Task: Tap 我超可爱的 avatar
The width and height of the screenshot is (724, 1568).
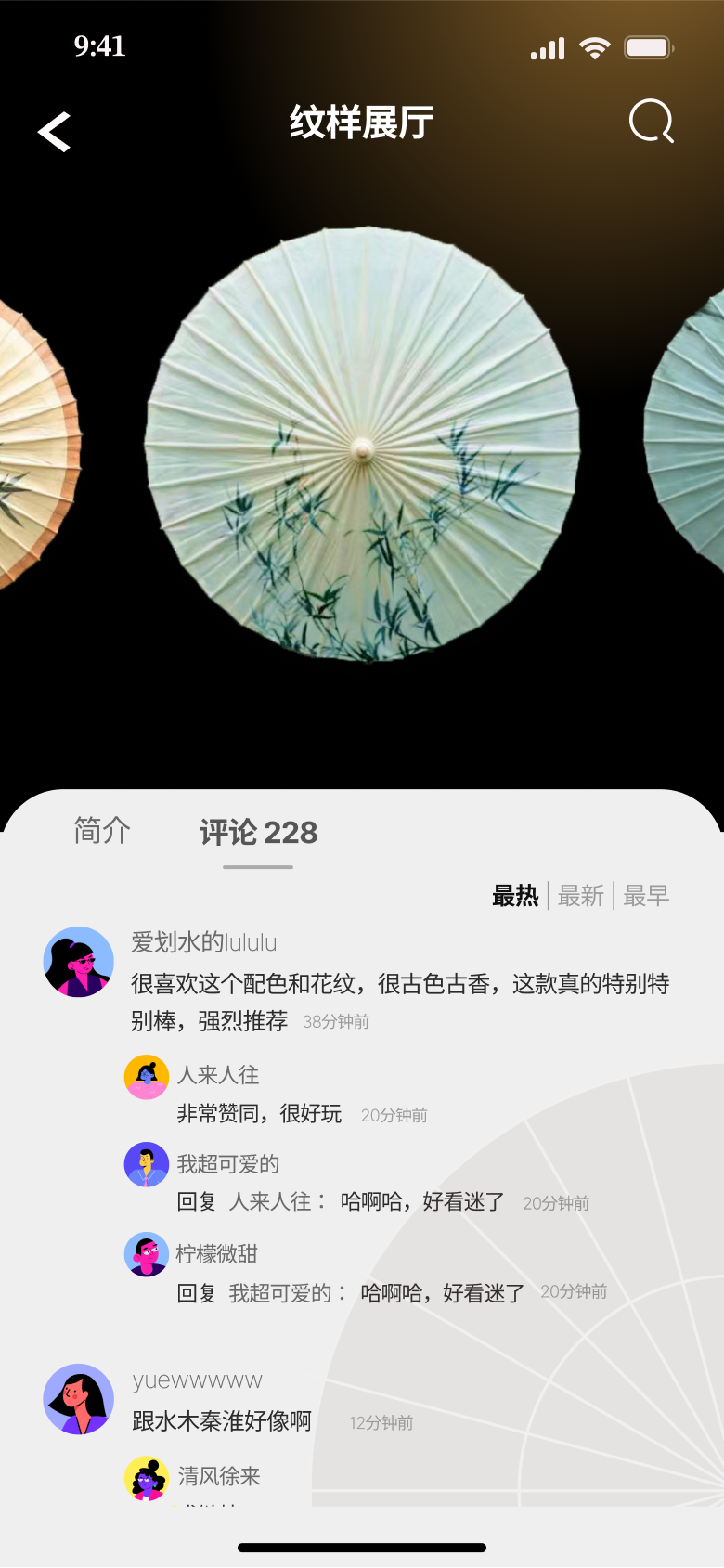Action: [147, 1164]
